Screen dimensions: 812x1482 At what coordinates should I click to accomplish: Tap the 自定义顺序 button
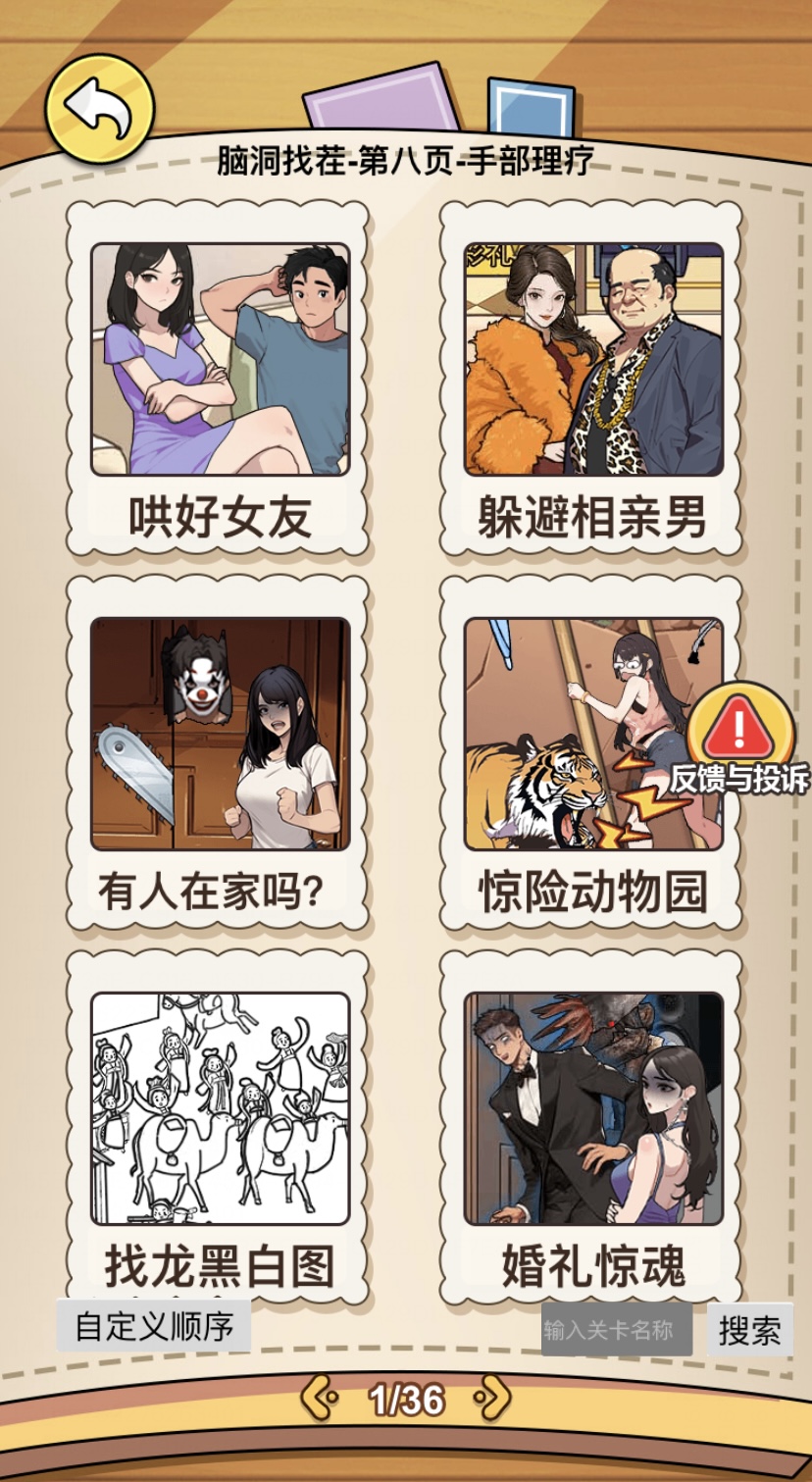point(154,1326)
